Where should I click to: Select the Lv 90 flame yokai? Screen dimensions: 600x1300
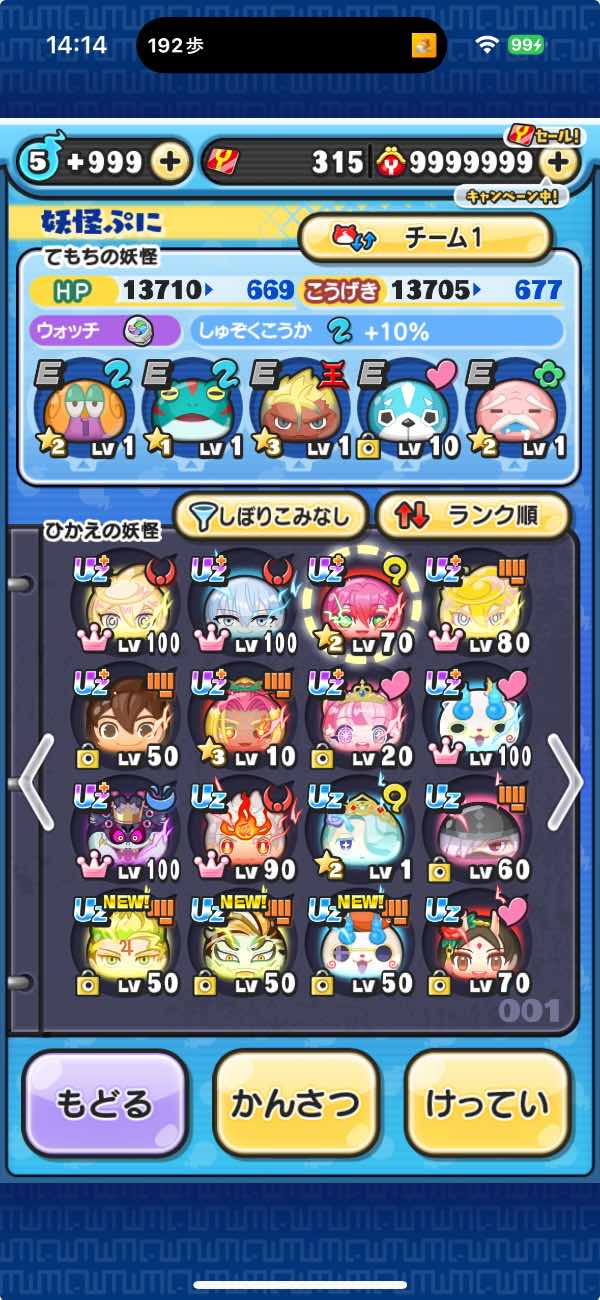pyautogui.click(x=242, y=831)
